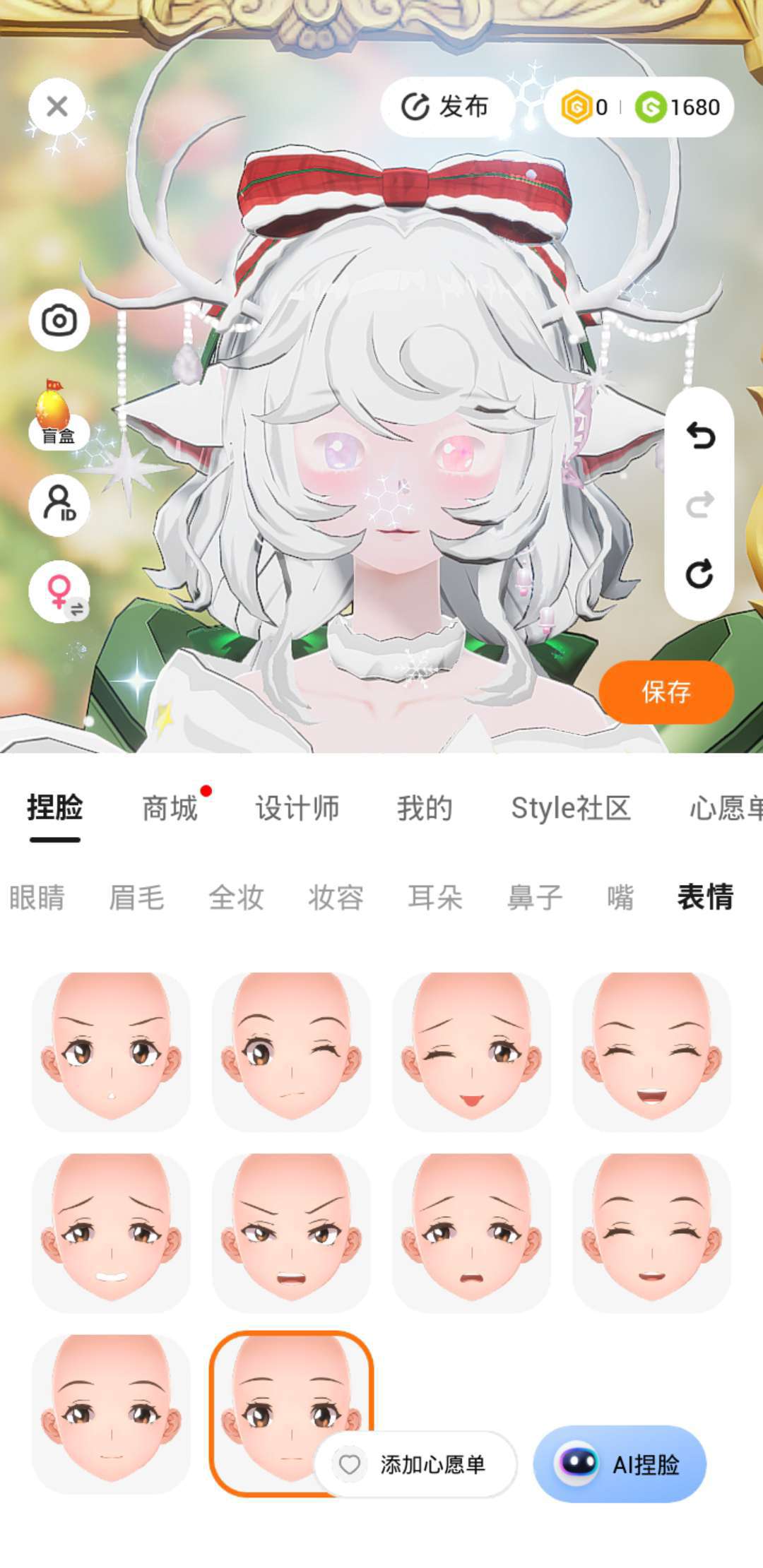
Task: Save the avatar with 保存
Action: 666,692
